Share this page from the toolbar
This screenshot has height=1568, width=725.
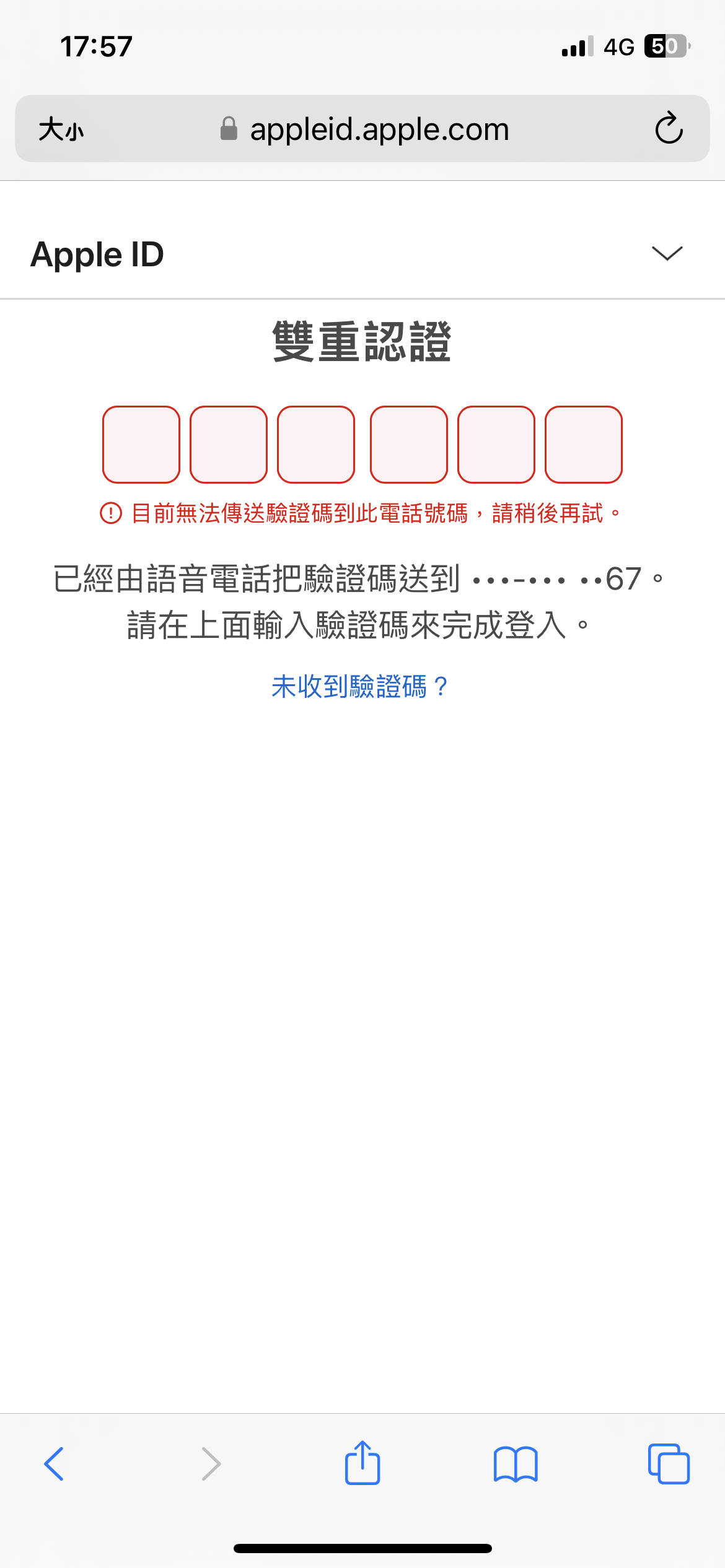362,1463
